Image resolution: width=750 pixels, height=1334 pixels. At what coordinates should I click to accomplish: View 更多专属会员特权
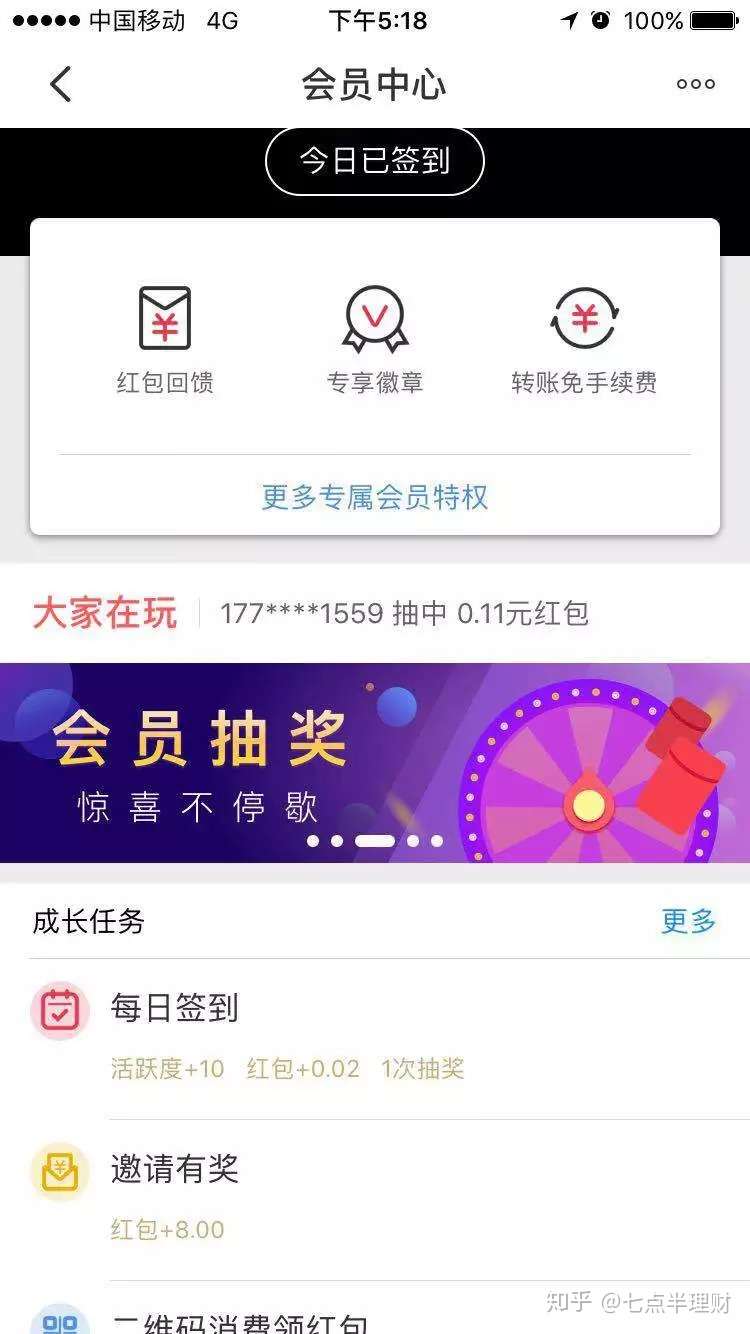[x=375, y=497]
